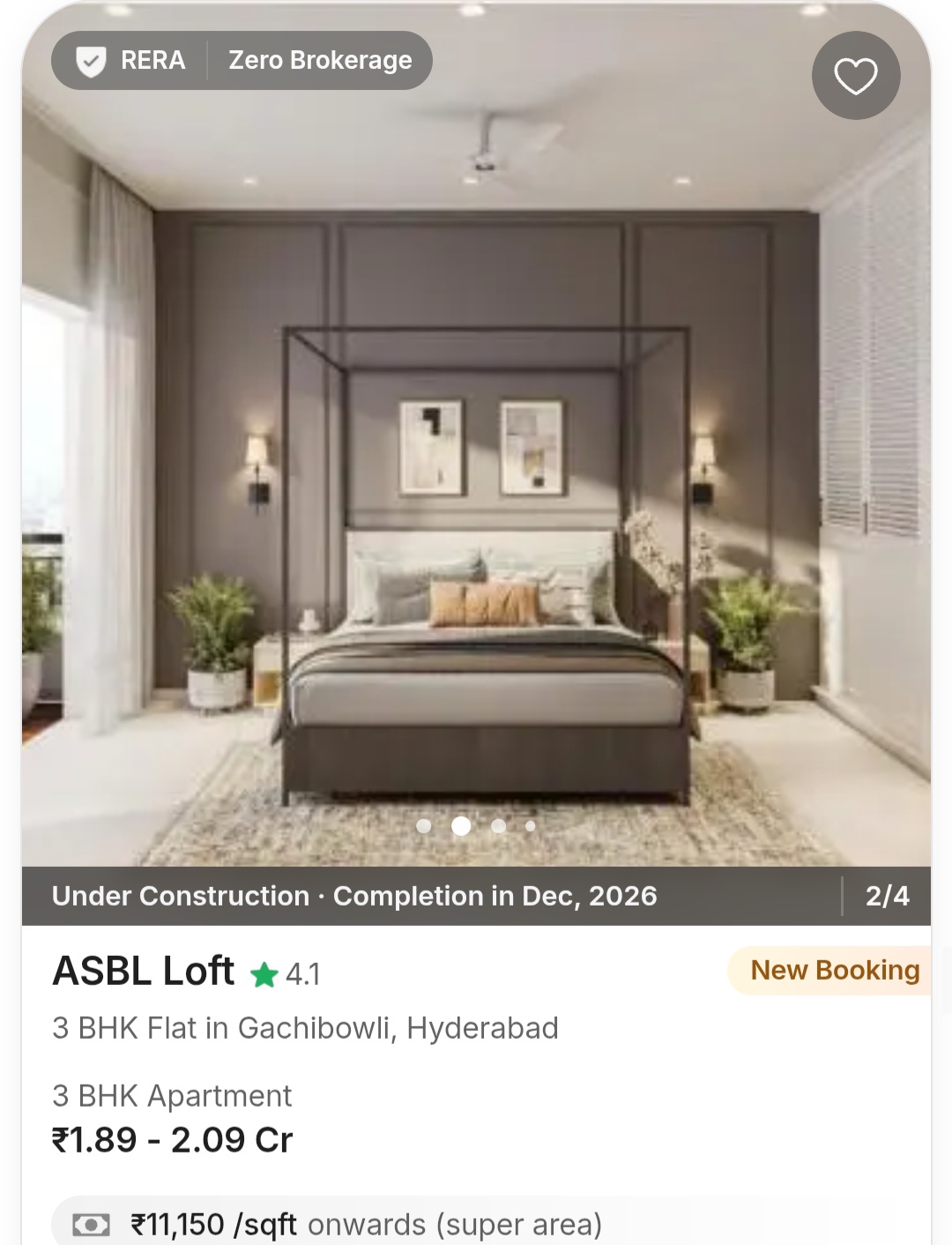Click the checkmark inside the RERA shield
Image resolution: width=952 pixels, height=1245 pixels.
(x=91, y=60)
